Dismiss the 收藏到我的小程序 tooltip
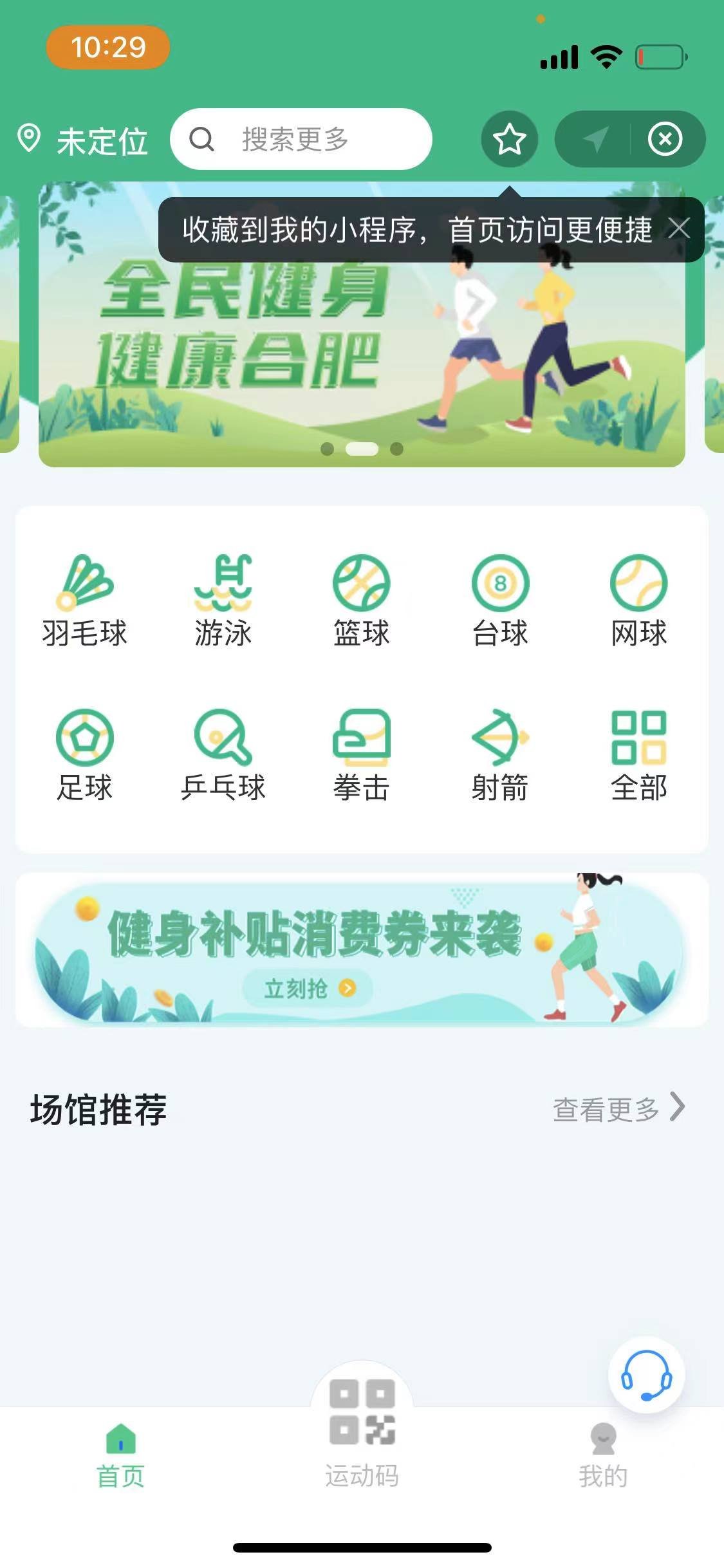The width and height of the screenshot is (724, 1568). tap(679, 229)
